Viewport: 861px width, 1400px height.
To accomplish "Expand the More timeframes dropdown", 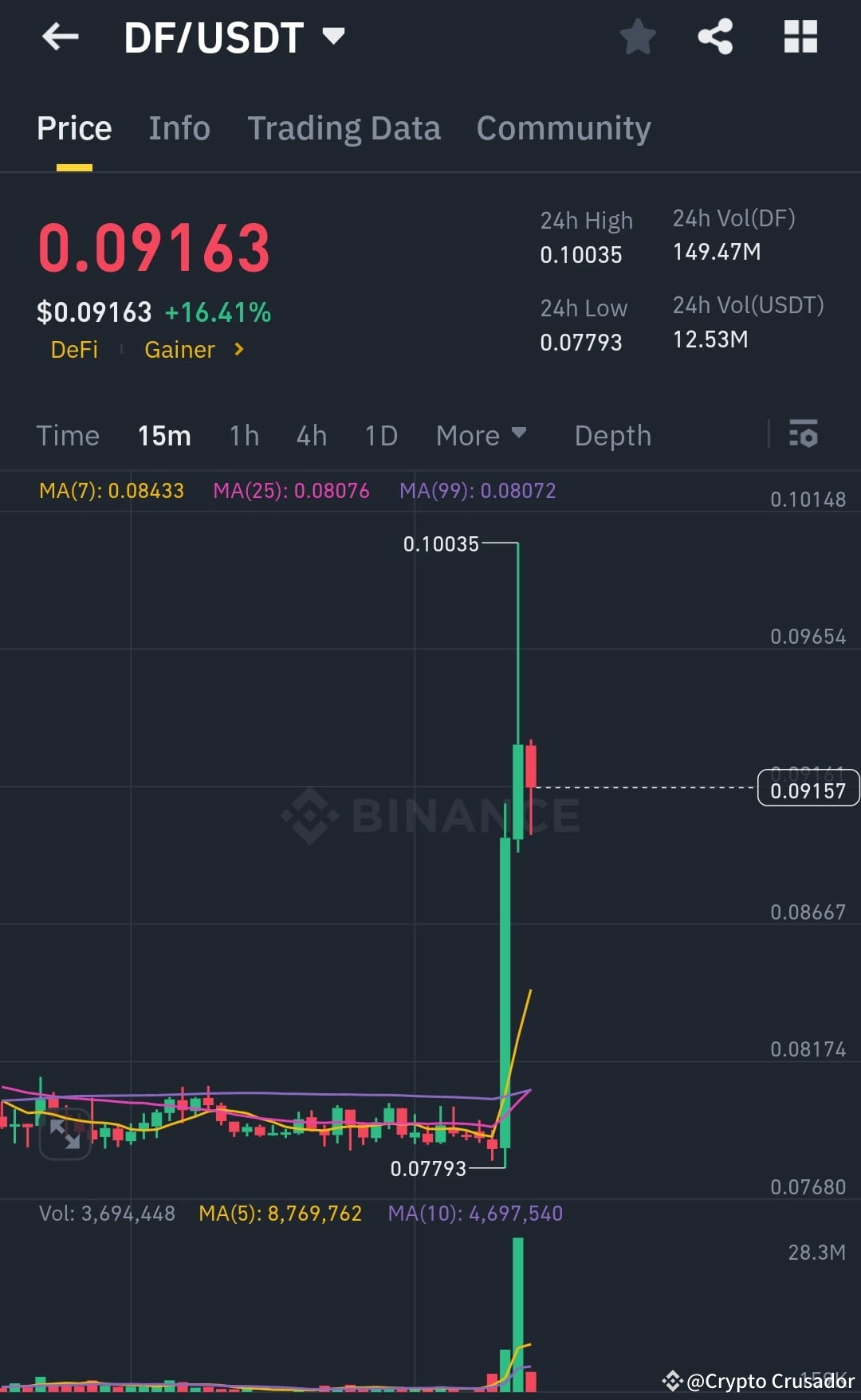I will (481, 435).
